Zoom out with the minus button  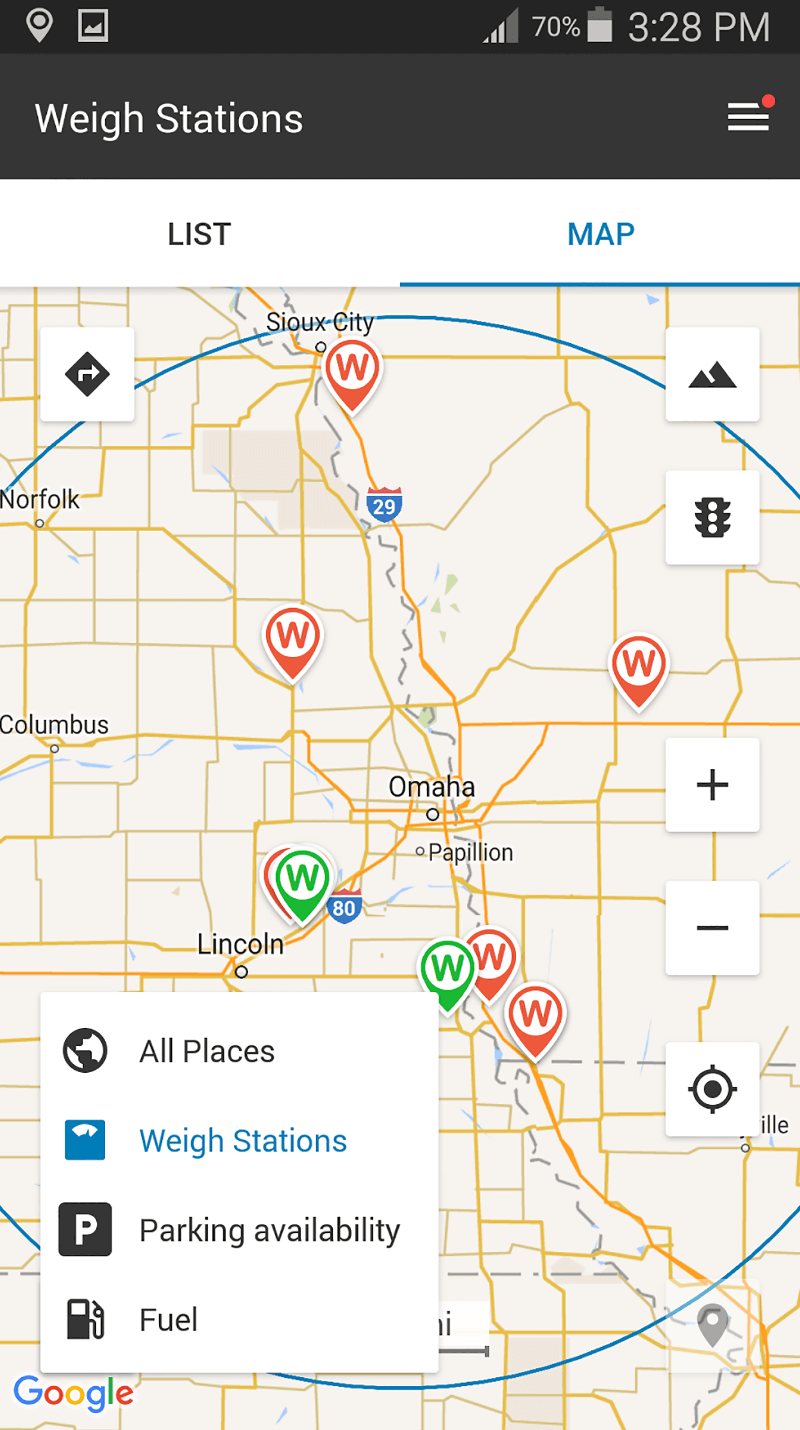(712, 928)
